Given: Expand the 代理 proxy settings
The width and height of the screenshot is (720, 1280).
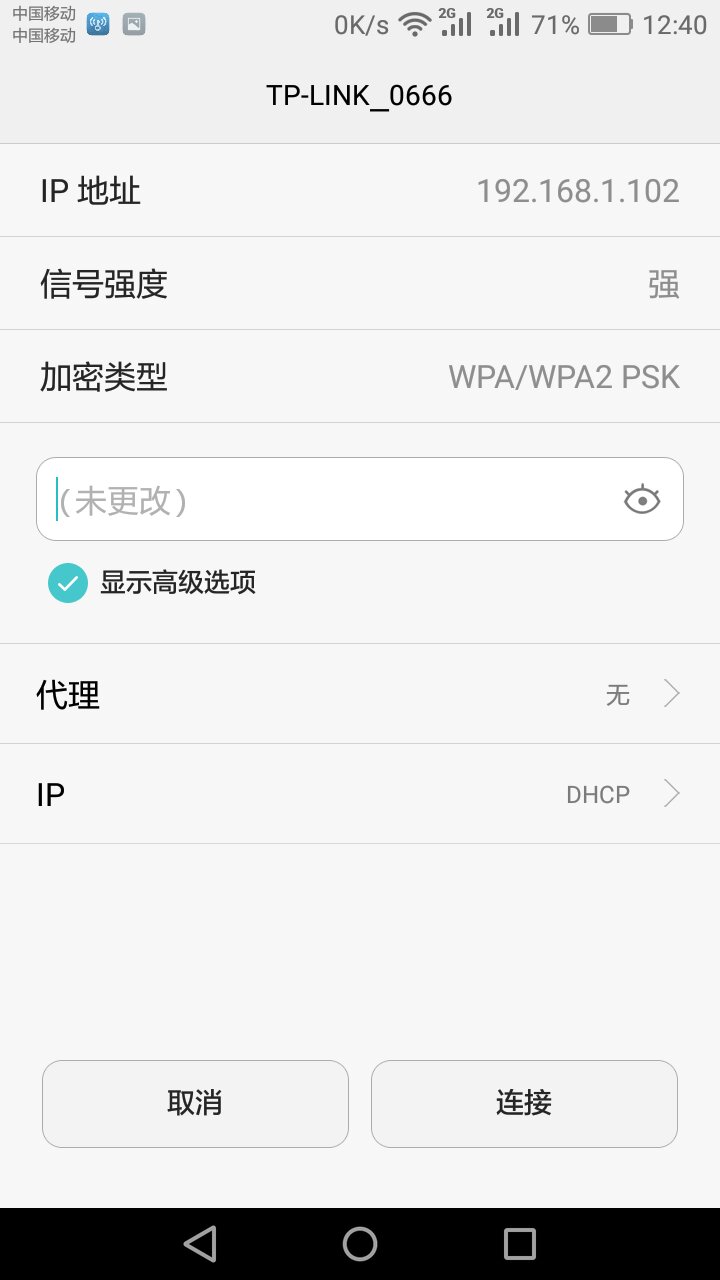Looking at the screenshot, I should [360, 694].
